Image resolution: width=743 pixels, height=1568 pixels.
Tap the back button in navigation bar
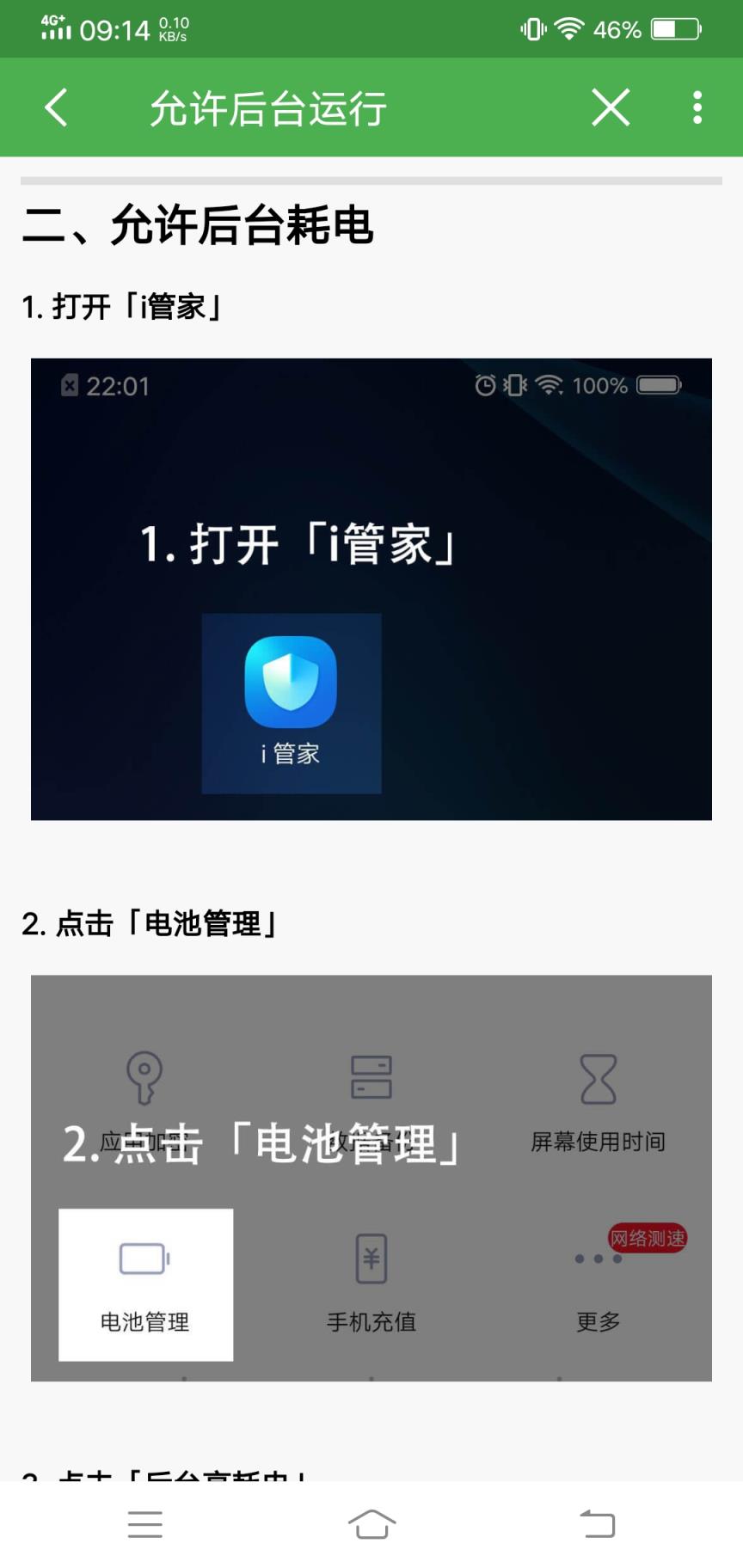click(x=598, y=1522)
